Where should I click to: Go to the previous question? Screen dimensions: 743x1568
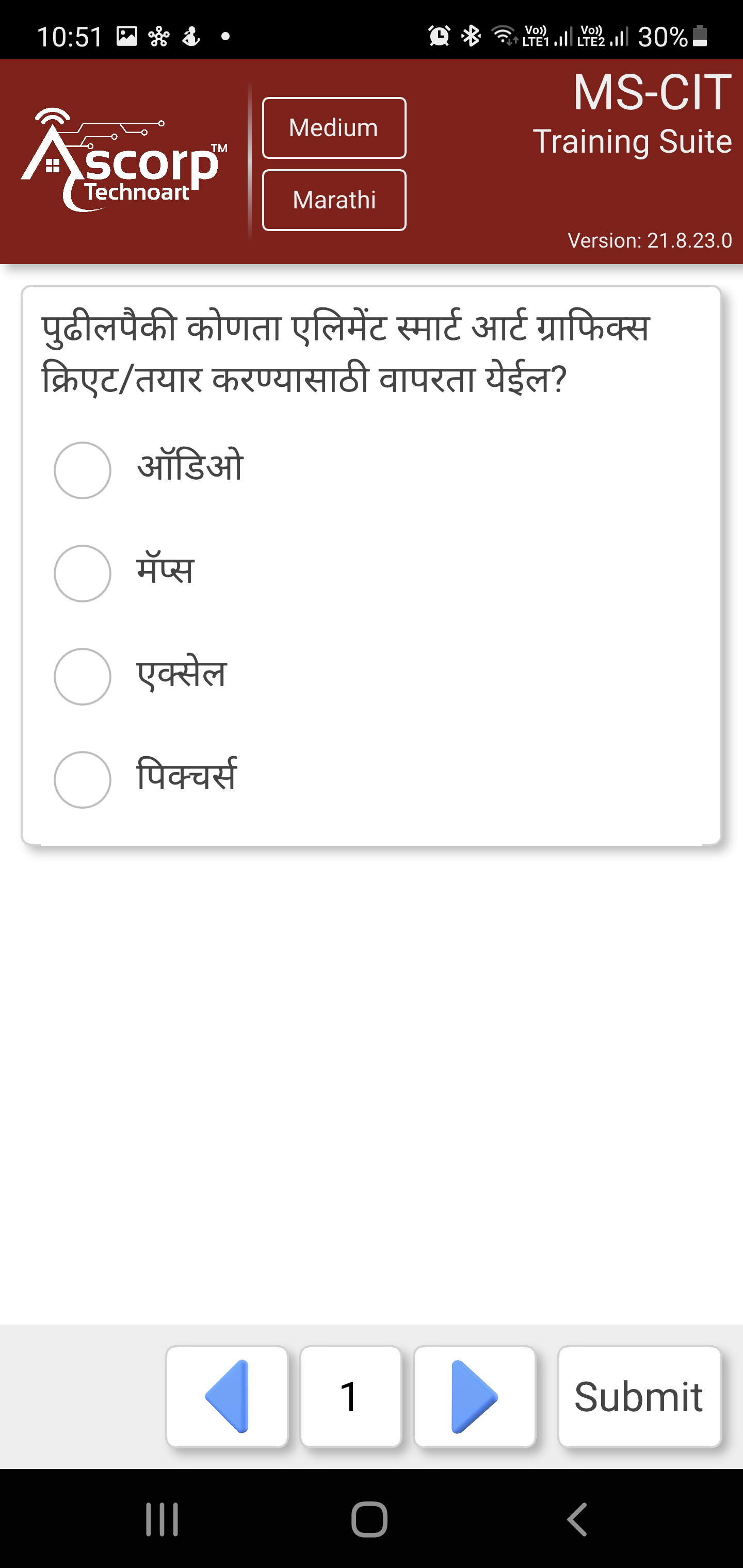pyautogui.click(x=227, y=1396)
